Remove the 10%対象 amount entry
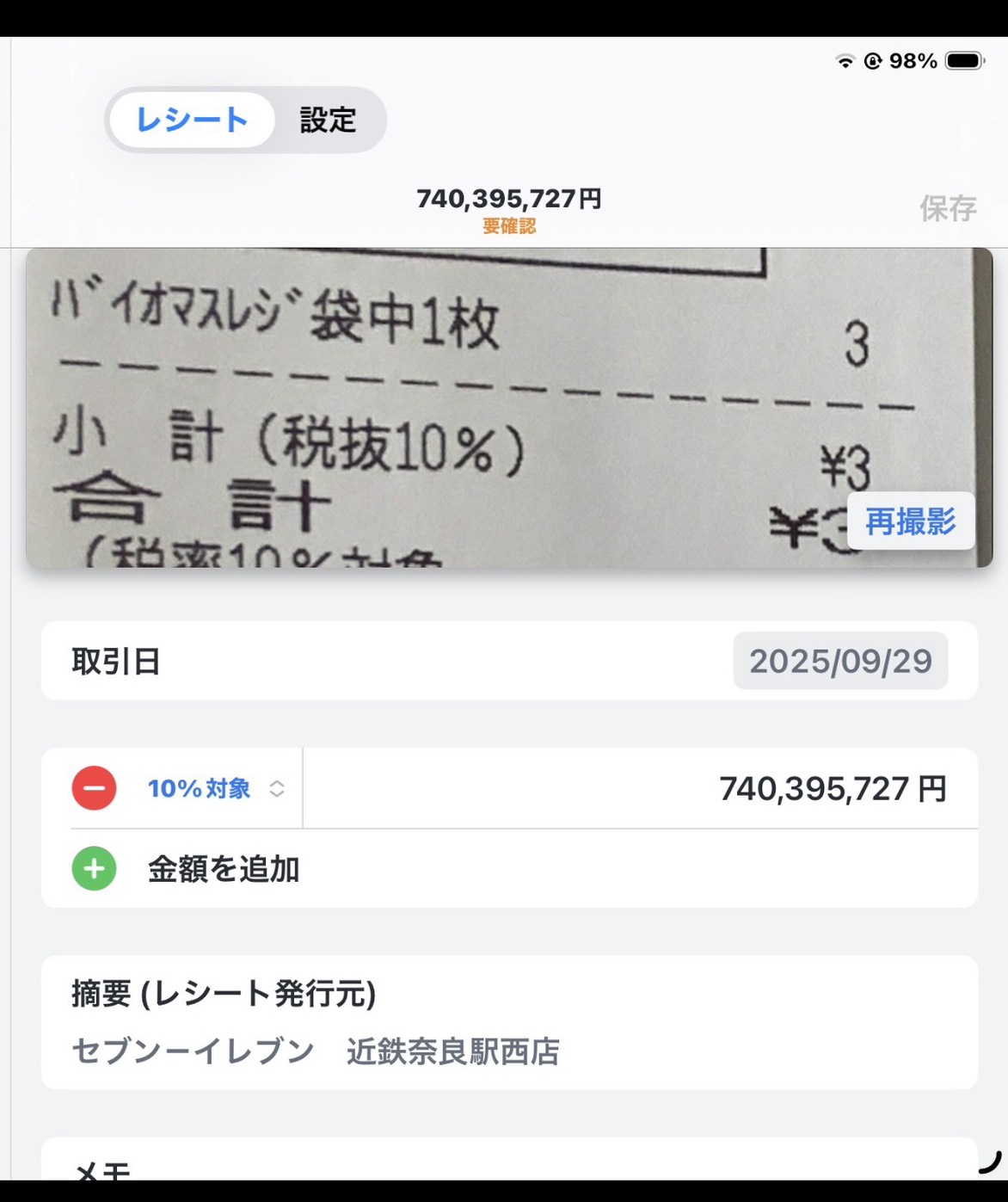Viewport: 1008px width, 1202px height. (93, 786)
